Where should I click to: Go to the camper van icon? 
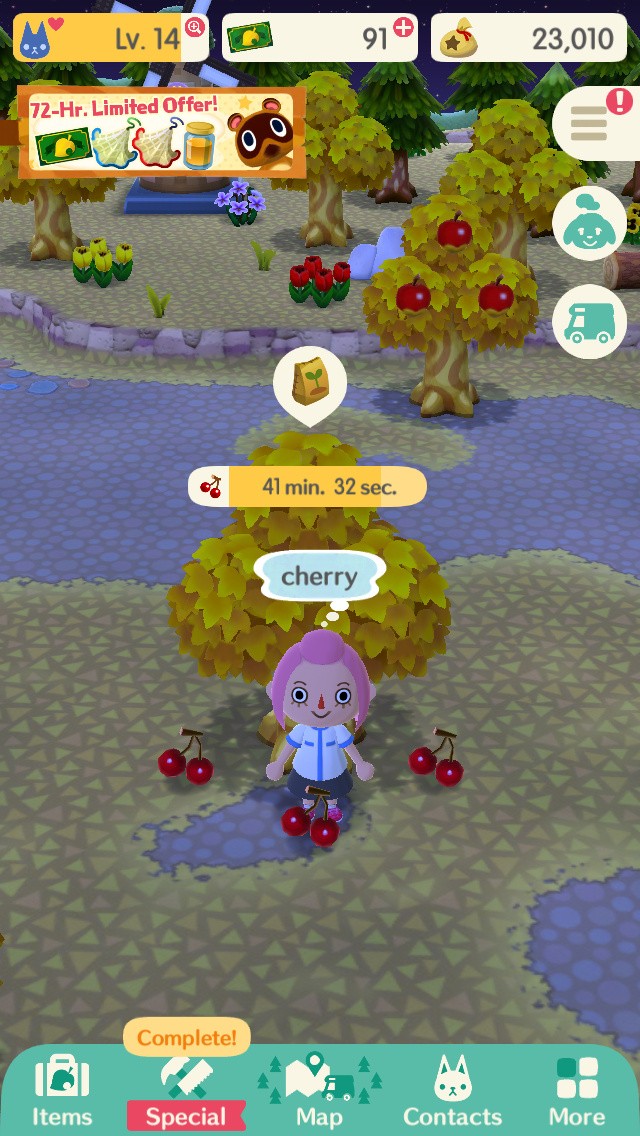coord(590,322)
